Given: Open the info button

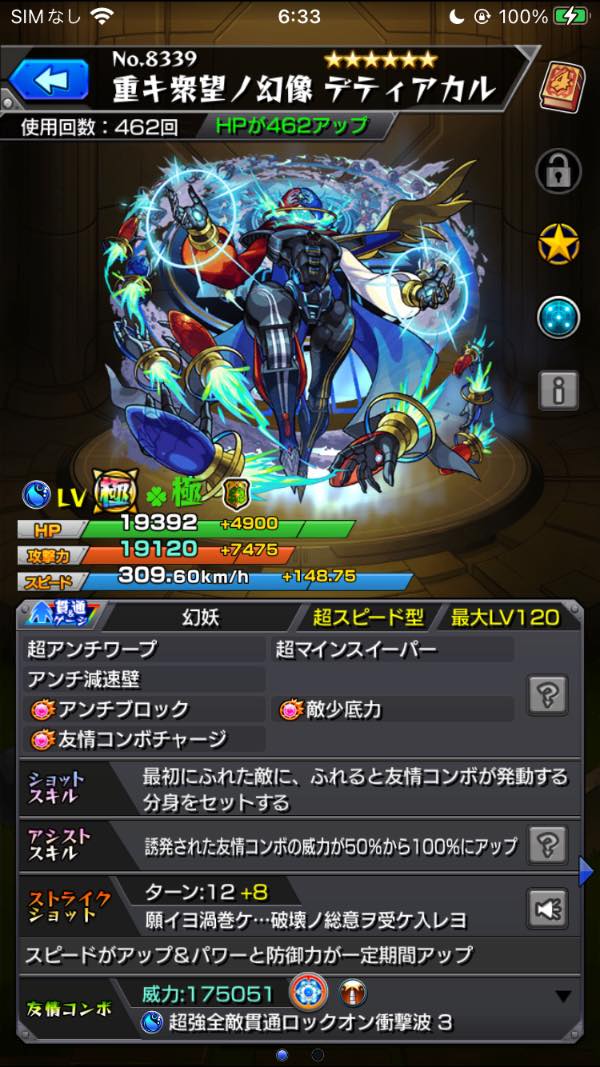Looking at the screenshot, I should tap(558, 390).
